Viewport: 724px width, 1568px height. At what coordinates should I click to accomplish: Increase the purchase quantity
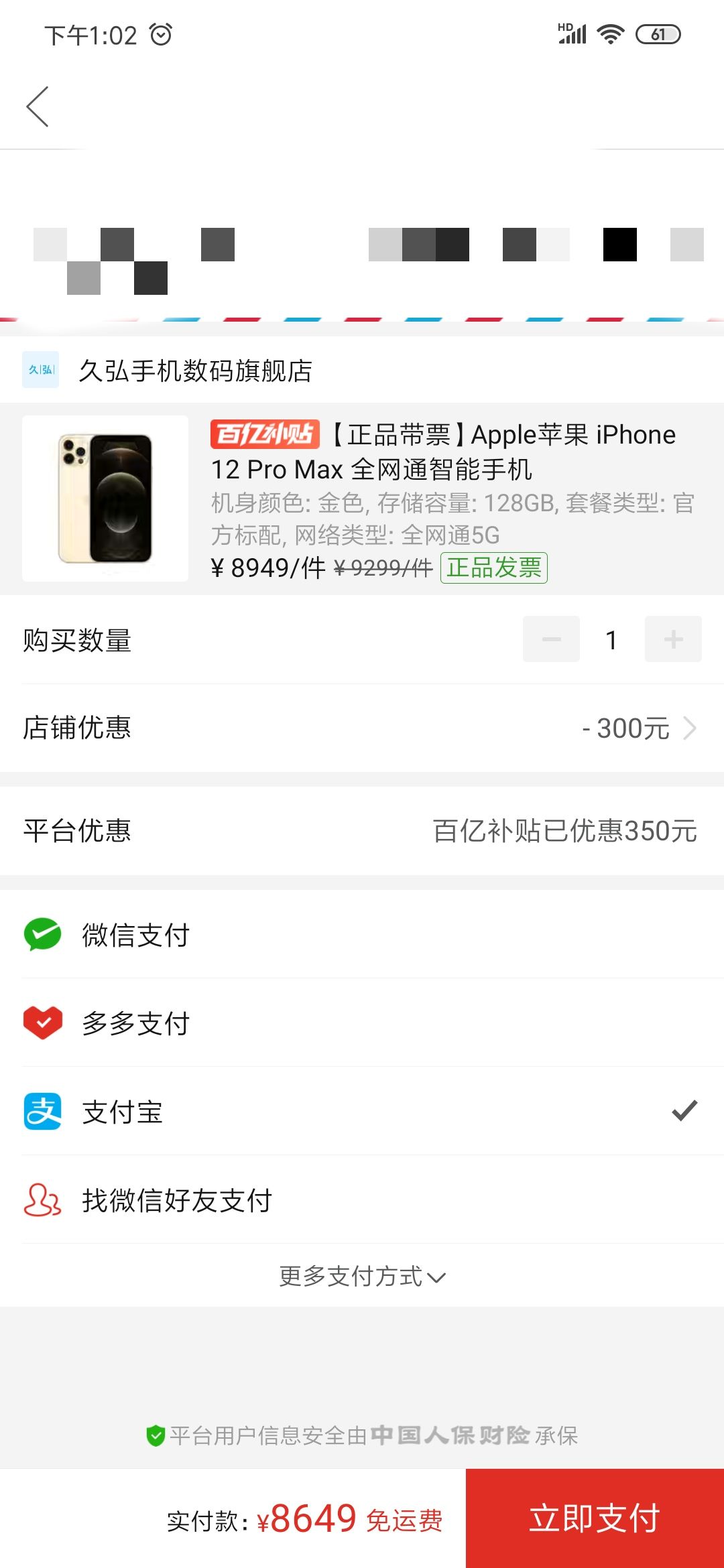click(x=673, y=639)
